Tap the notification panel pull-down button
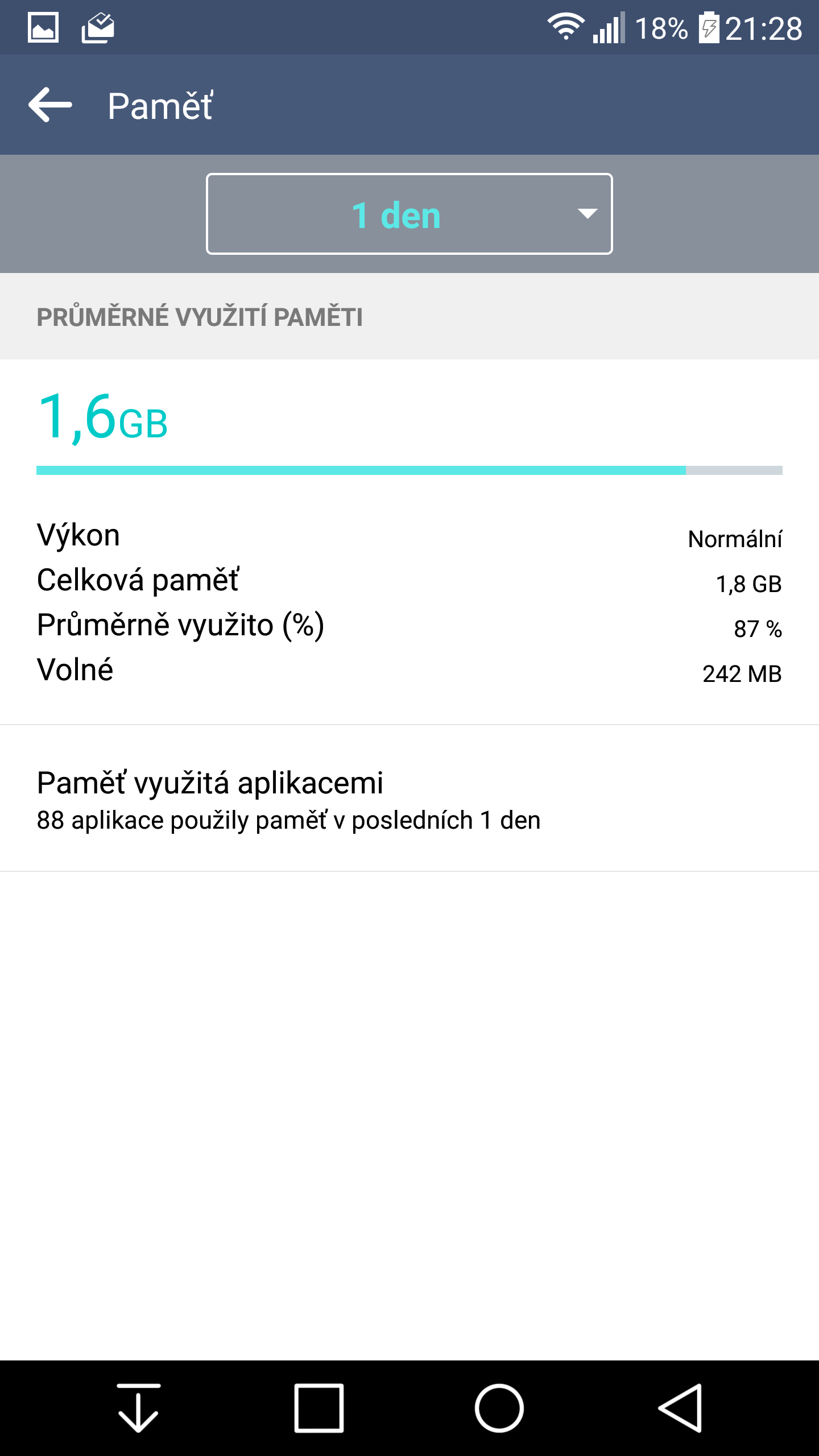This screenshot has height=1456, width=819. (138, 1408)
